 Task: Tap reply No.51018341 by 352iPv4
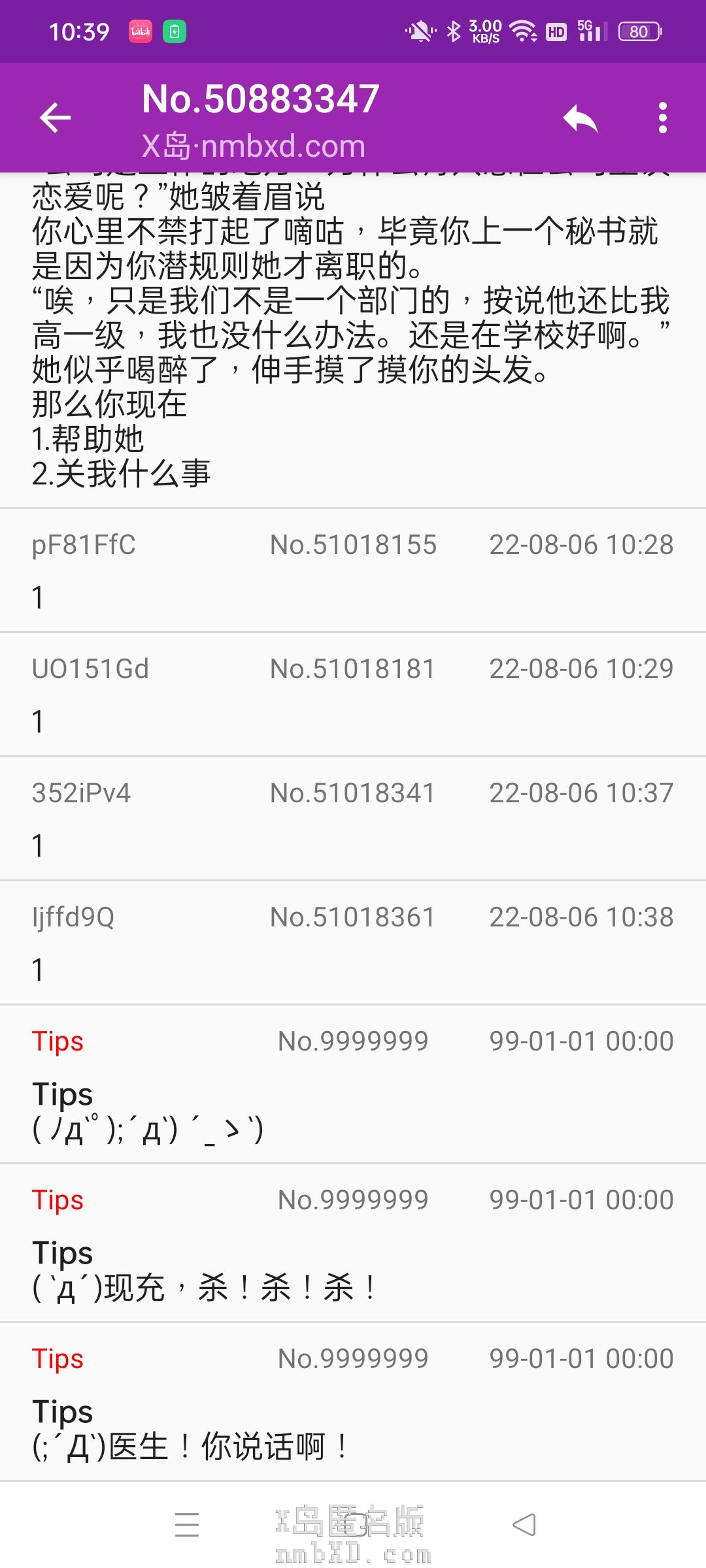353,818
